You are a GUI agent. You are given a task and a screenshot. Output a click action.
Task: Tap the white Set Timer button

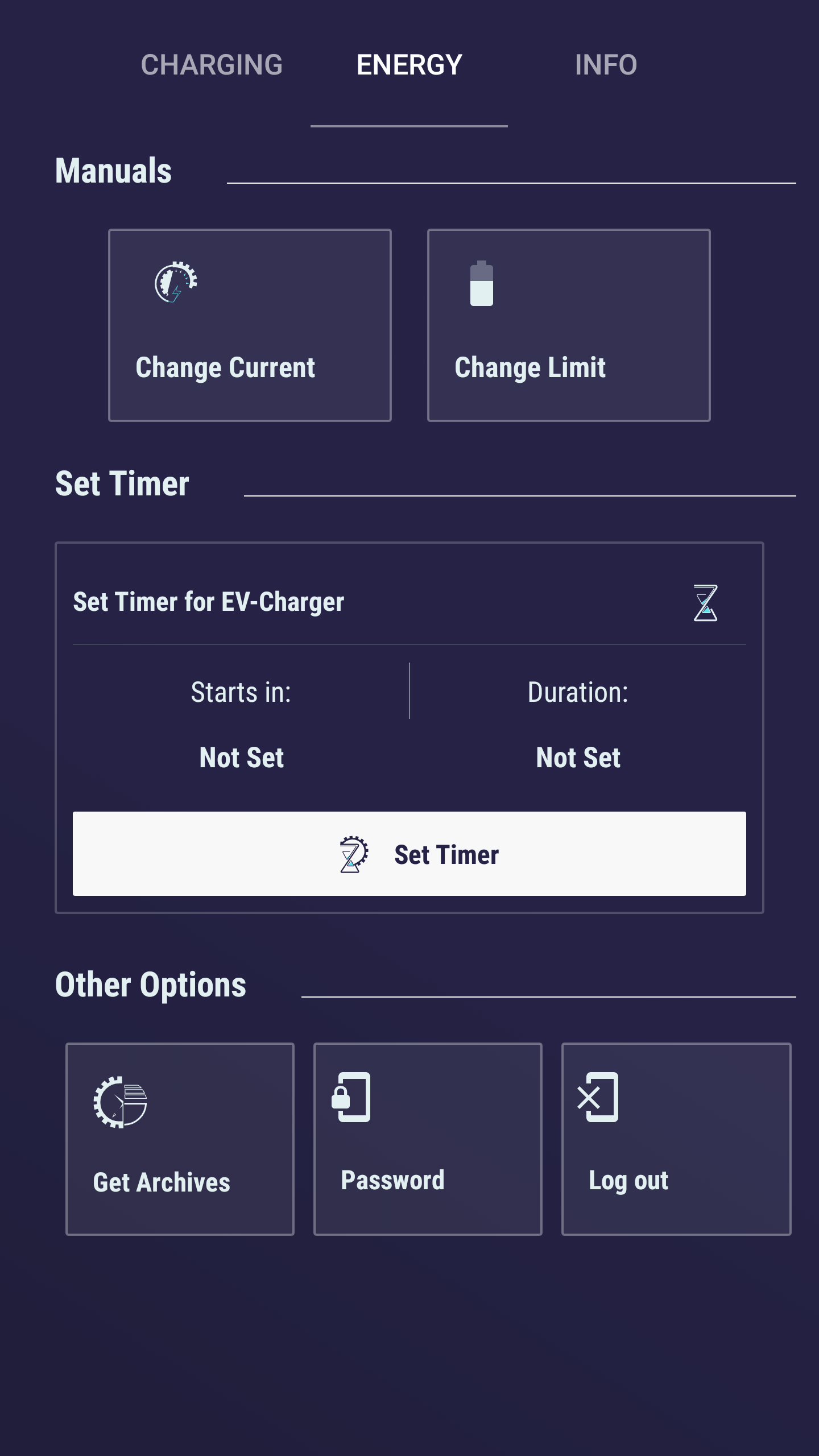pyautogui.click(x=409, y=854)
